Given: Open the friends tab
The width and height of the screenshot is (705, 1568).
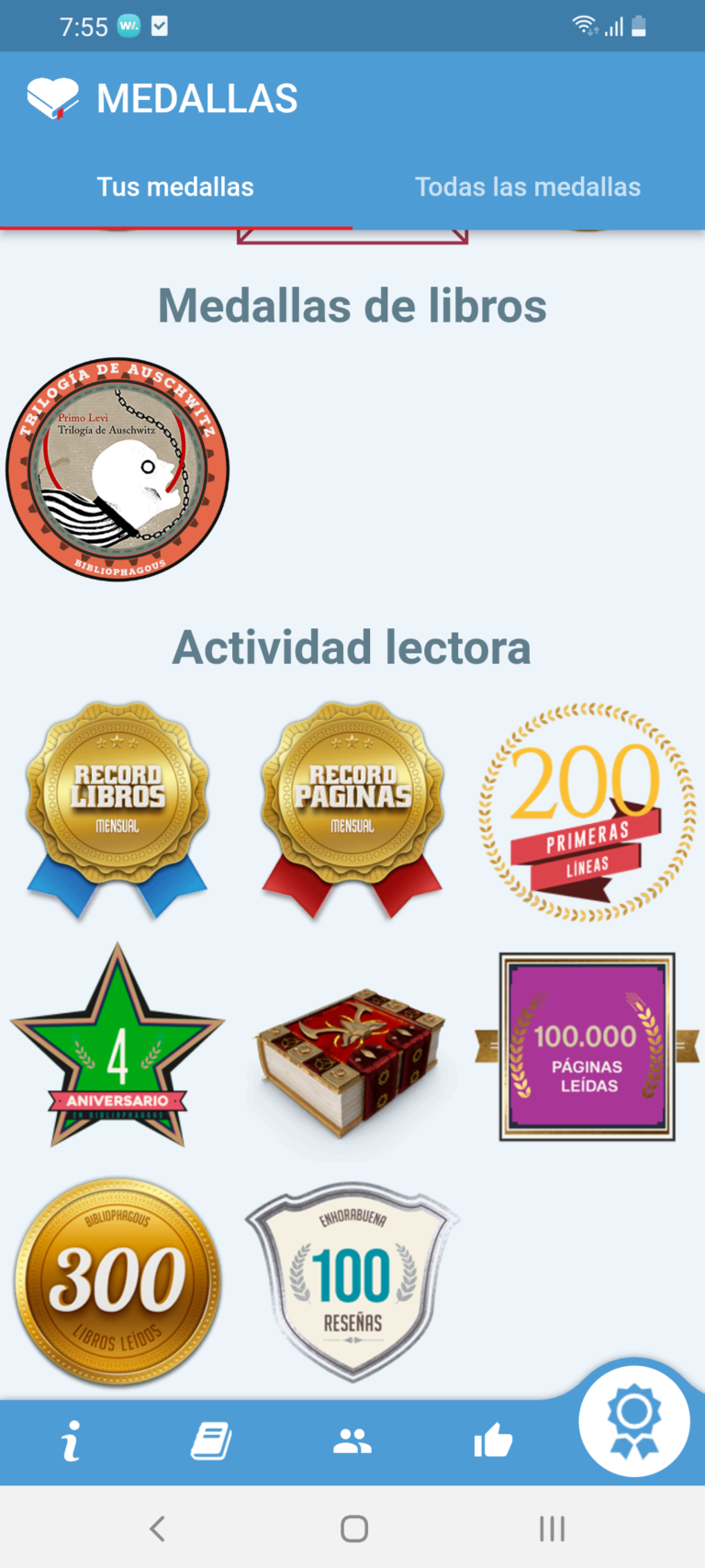Looking at the screenshot, I should click(352, 1441).
